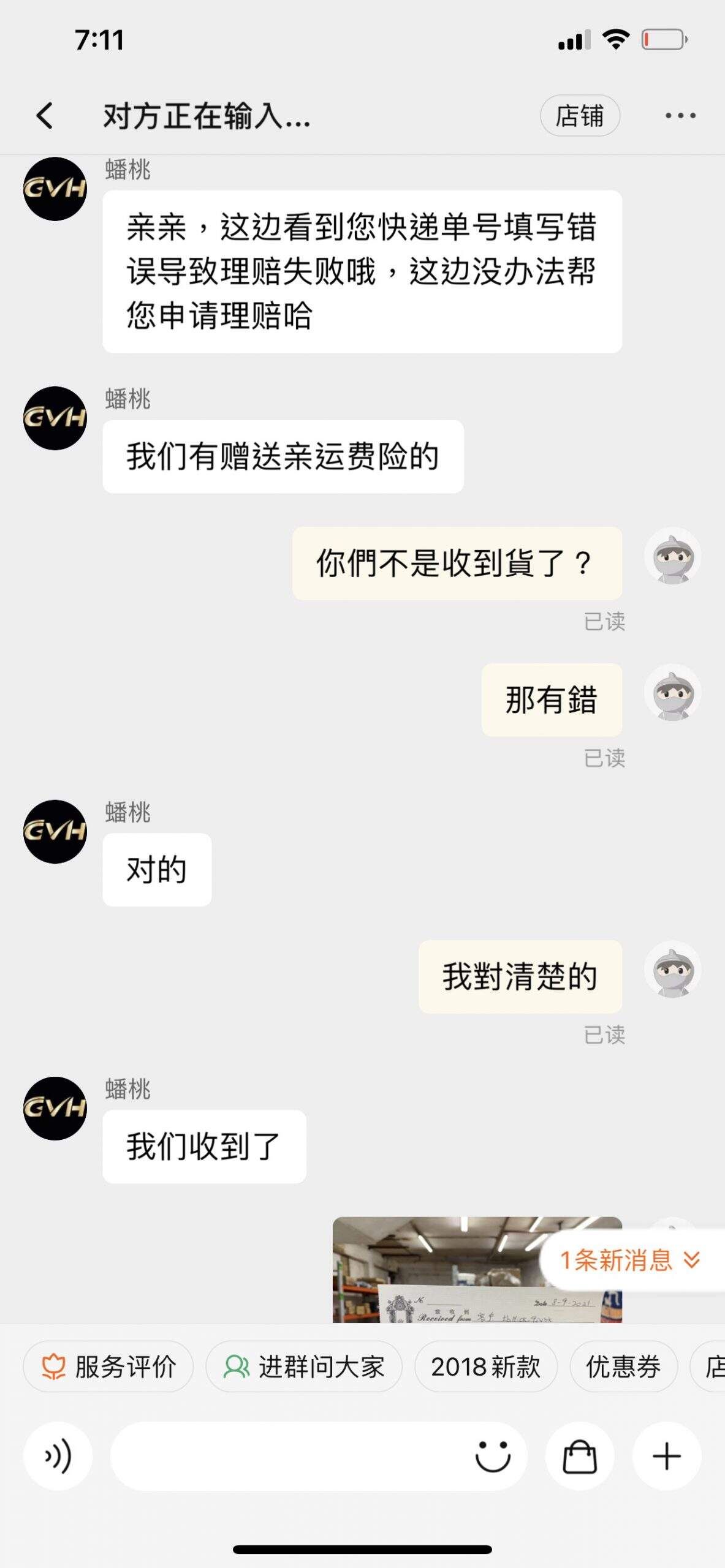Tap the 蟠桃 seller avatar above 对的

coord(55,831)
